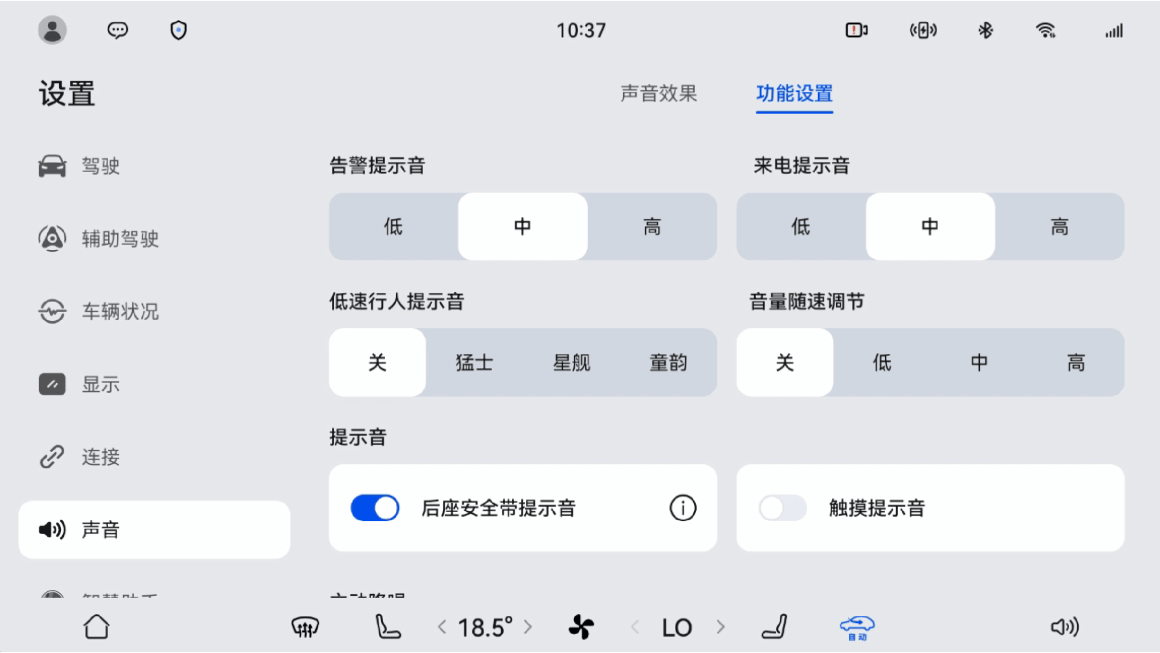Turn on windshield defrost

[x=305, y=627]
